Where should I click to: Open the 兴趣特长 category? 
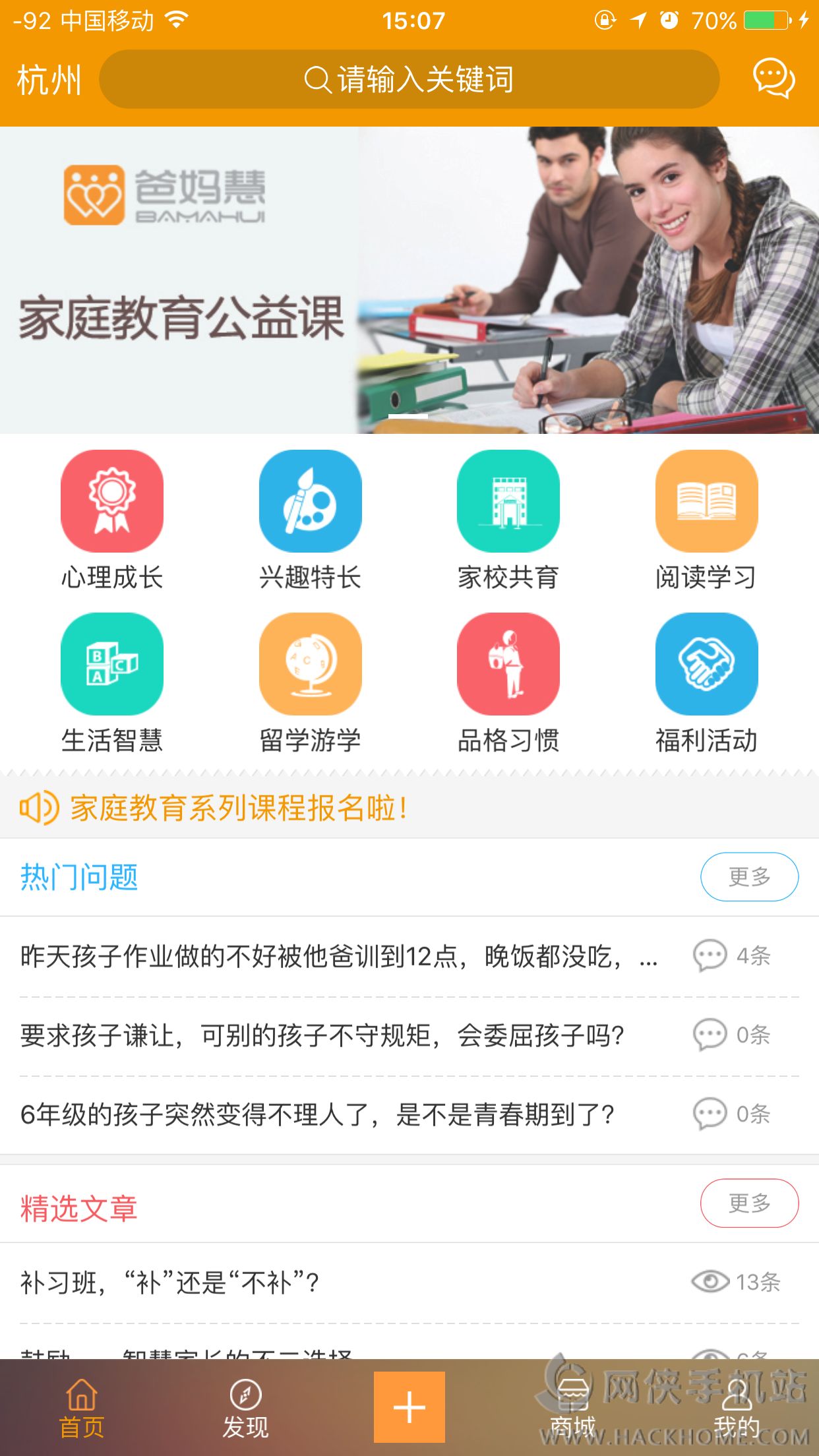coord(310,519)
